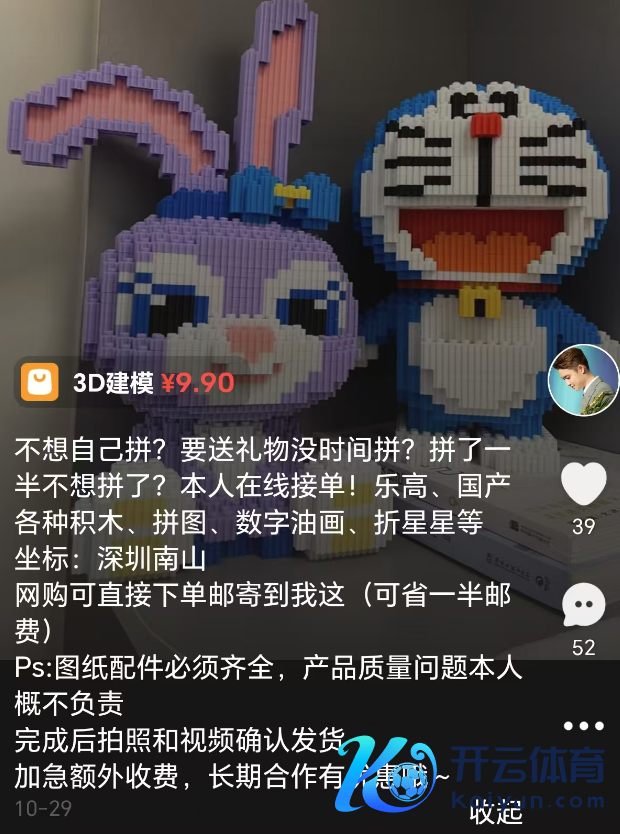Like this post with the heart
620x834 pixels.
point(584,484)
